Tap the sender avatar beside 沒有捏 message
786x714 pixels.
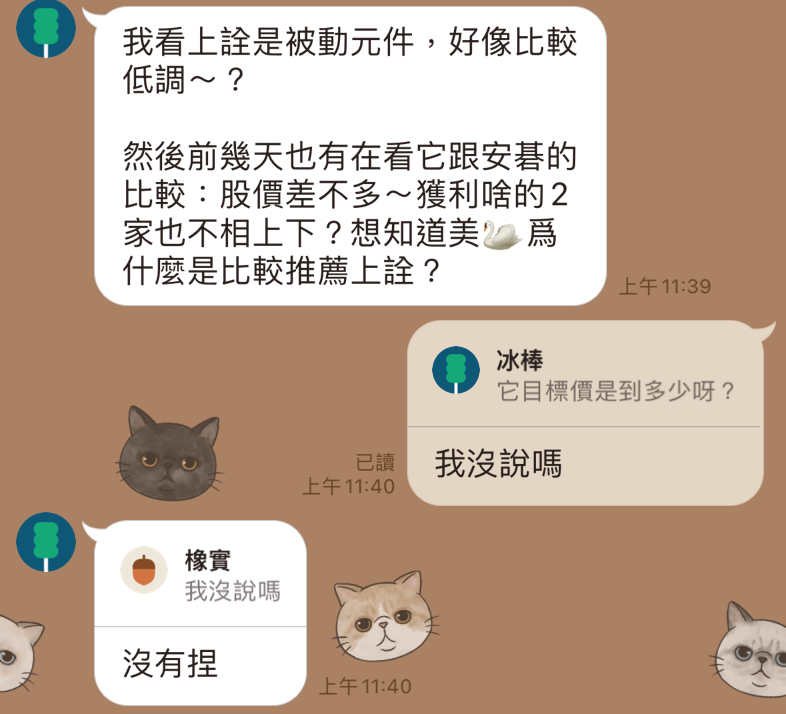click(x=46, y=542)
